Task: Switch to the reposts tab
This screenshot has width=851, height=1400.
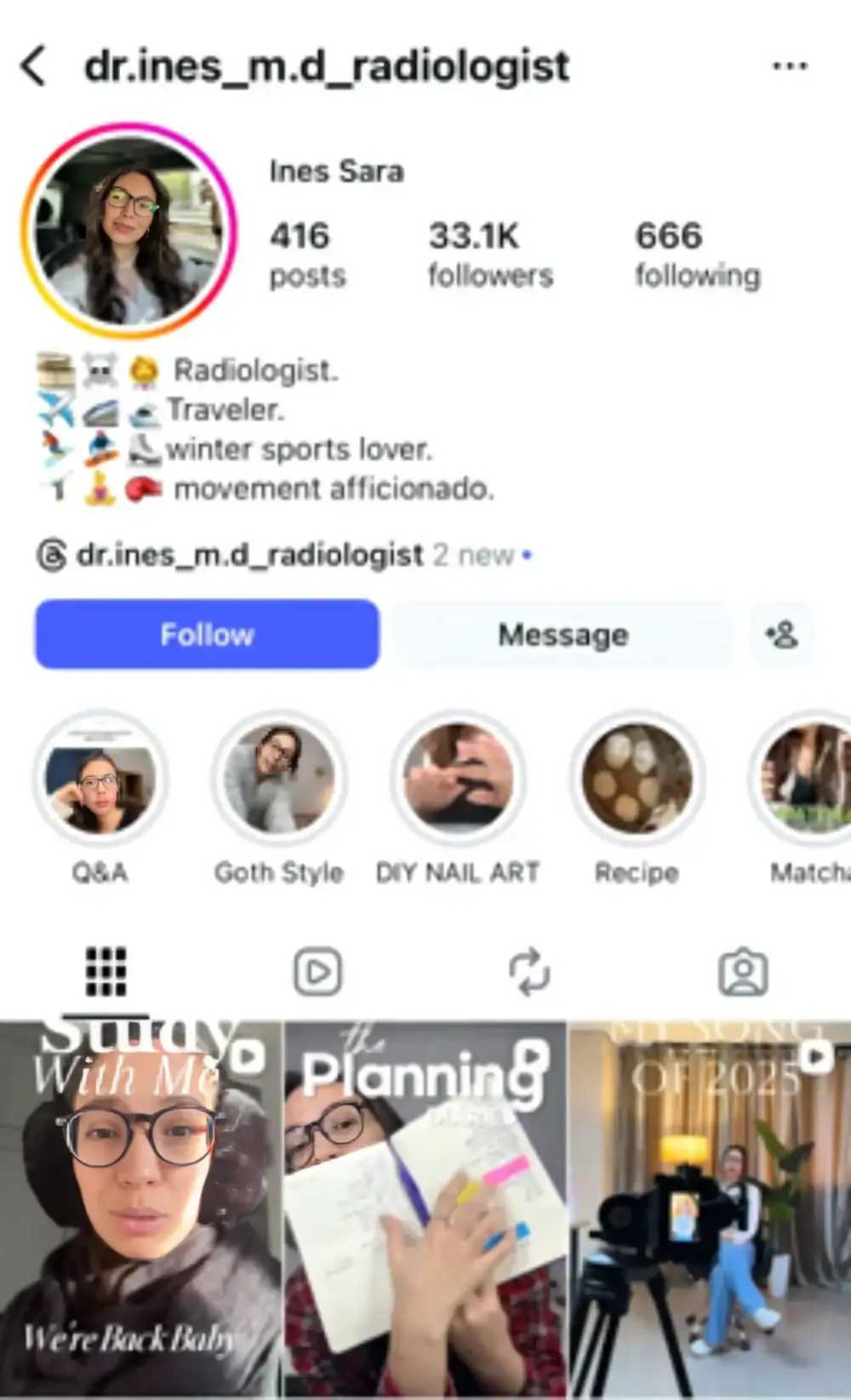Action: (529, 972)
